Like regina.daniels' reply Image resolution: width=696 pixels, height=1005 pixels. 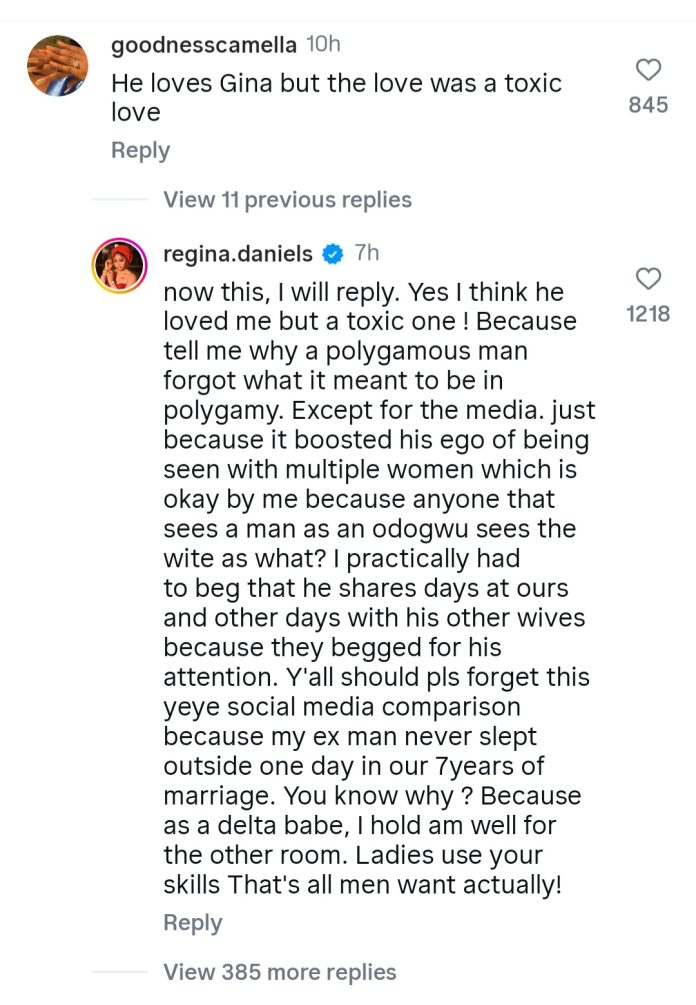point(649,279)
